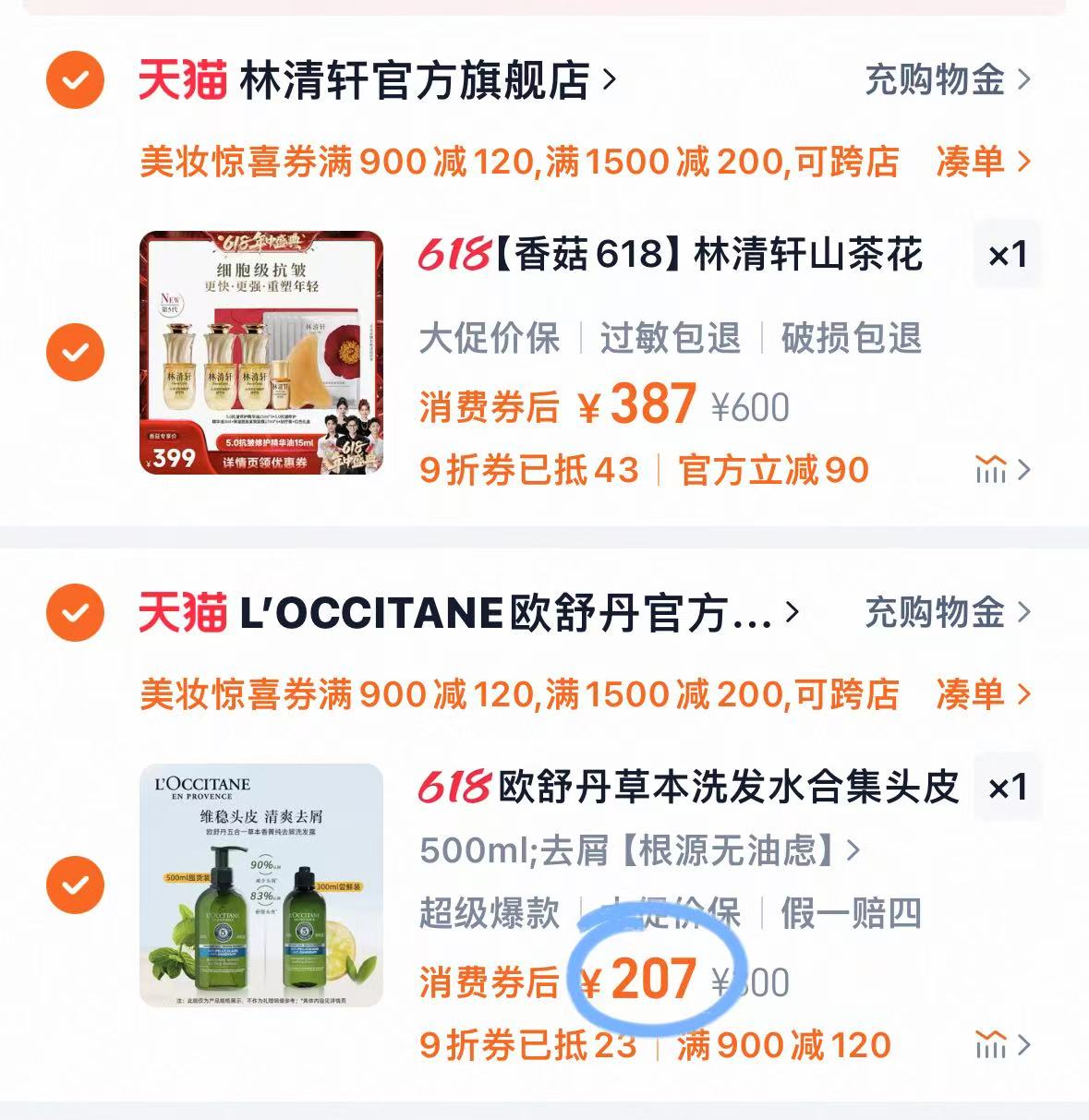Deselect the 林清轩山茶花 item checkbox
1089x1120 pixels.
pos(75,352)
